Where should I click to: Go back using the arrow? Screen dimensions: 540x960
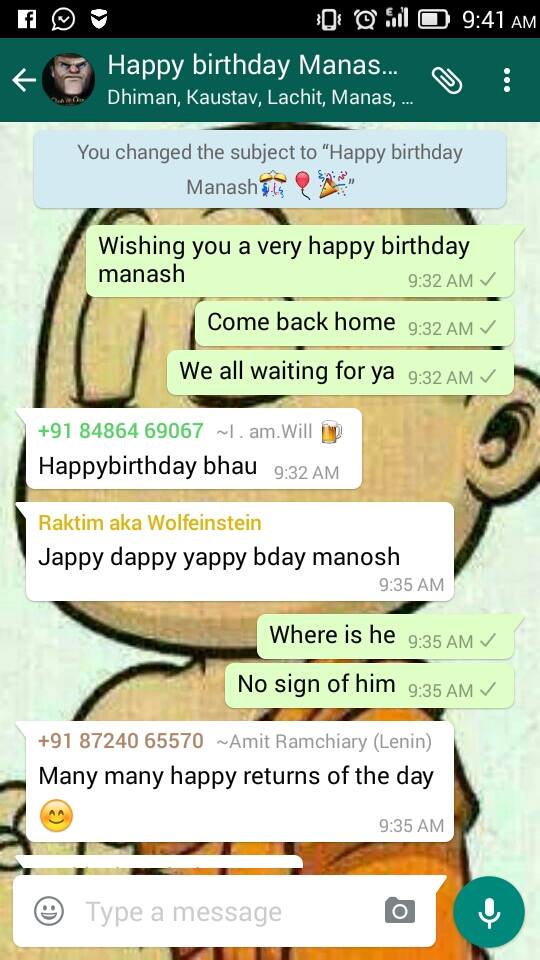tap(23, 80)
